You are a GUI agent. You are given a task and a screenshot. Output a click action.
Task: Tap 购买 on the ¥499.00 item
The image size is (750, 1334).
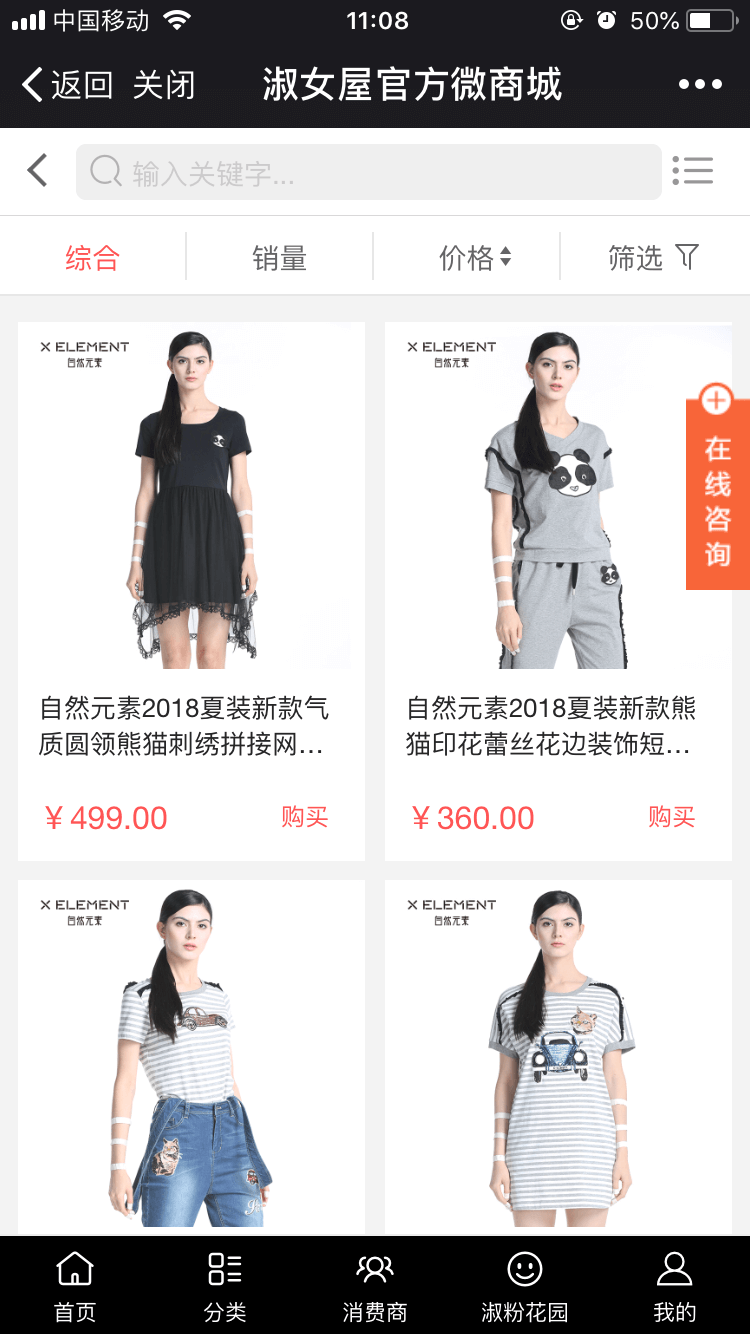pos(304,817)
